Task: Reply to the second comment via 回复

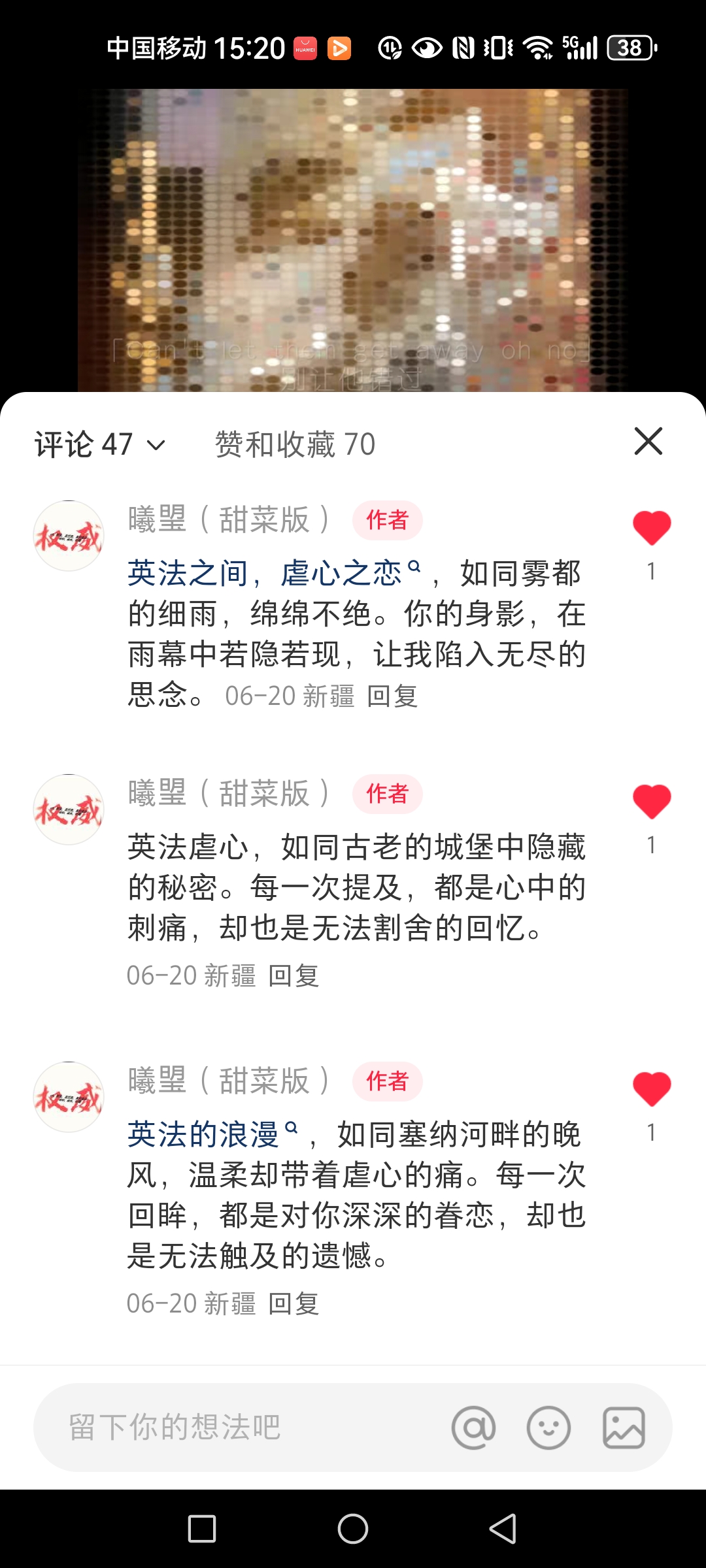Action: click(294, 975)
